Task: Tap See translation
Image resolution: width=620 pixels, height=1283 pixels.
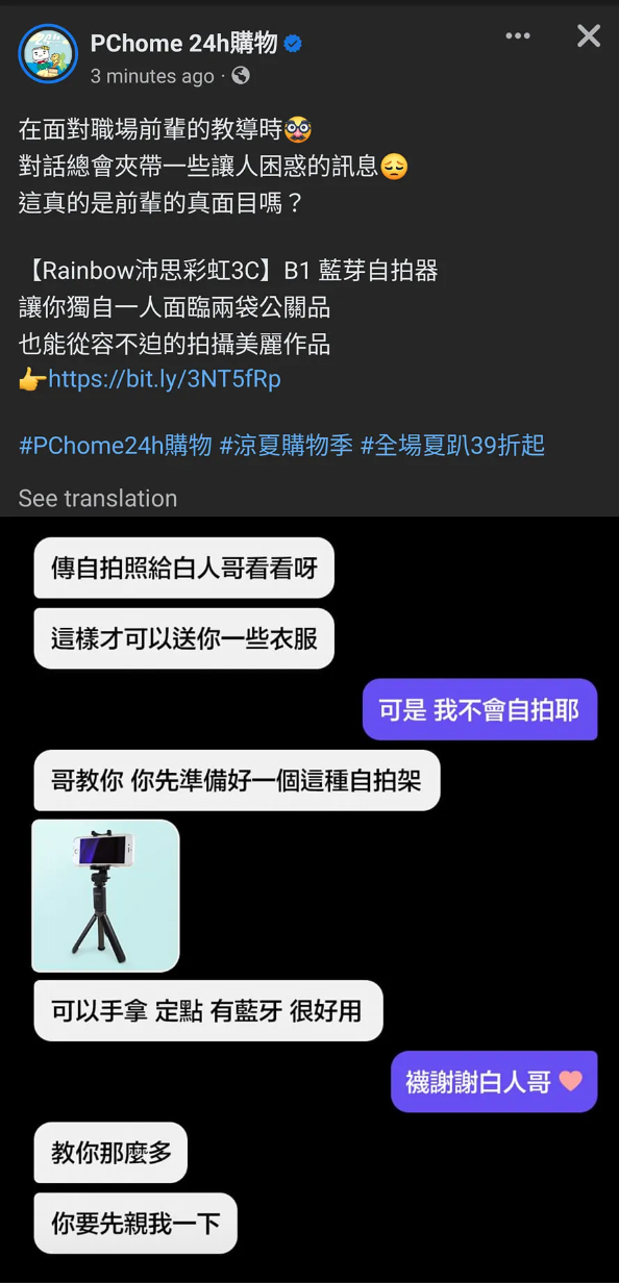Action: (98, 498)
